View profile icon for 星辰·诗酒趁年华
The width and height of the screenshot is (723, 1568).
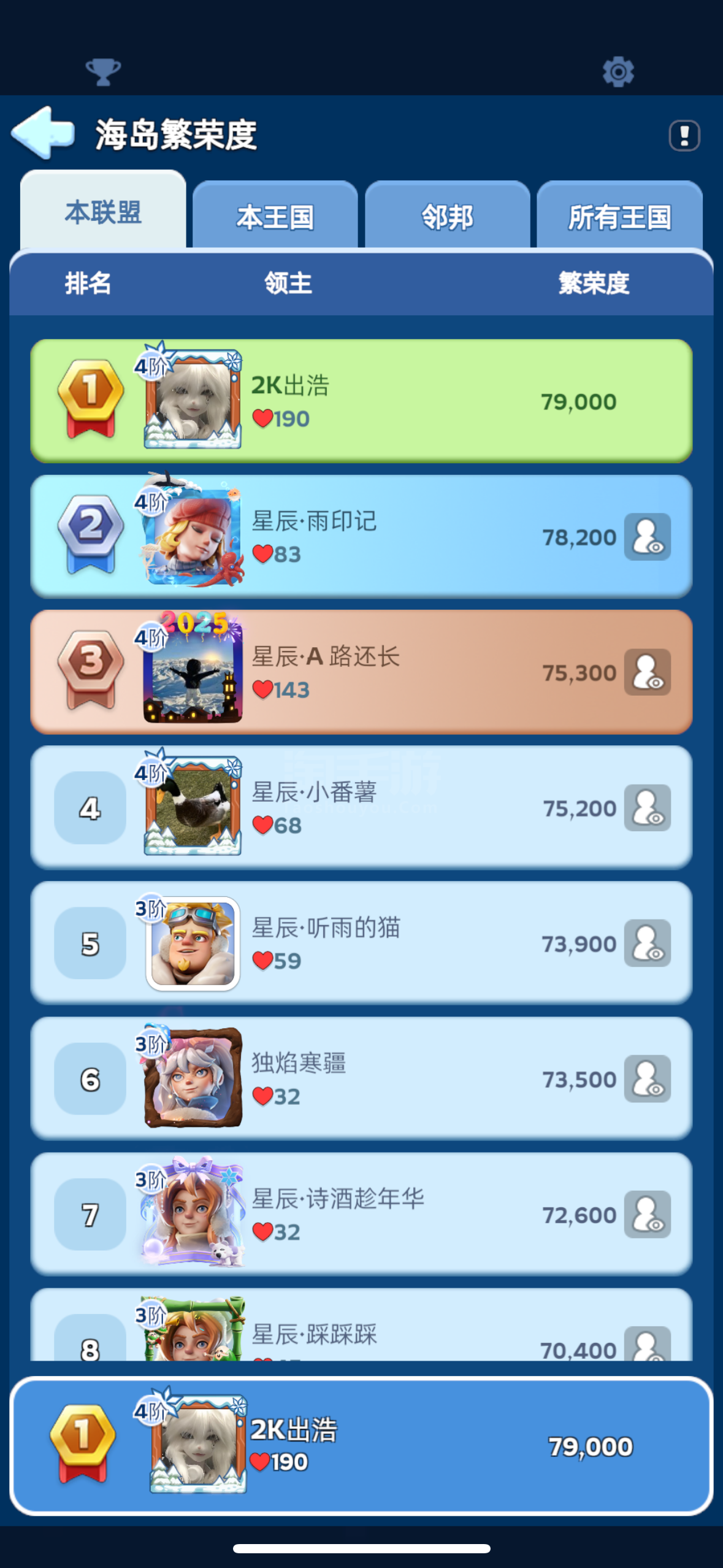647,1215
